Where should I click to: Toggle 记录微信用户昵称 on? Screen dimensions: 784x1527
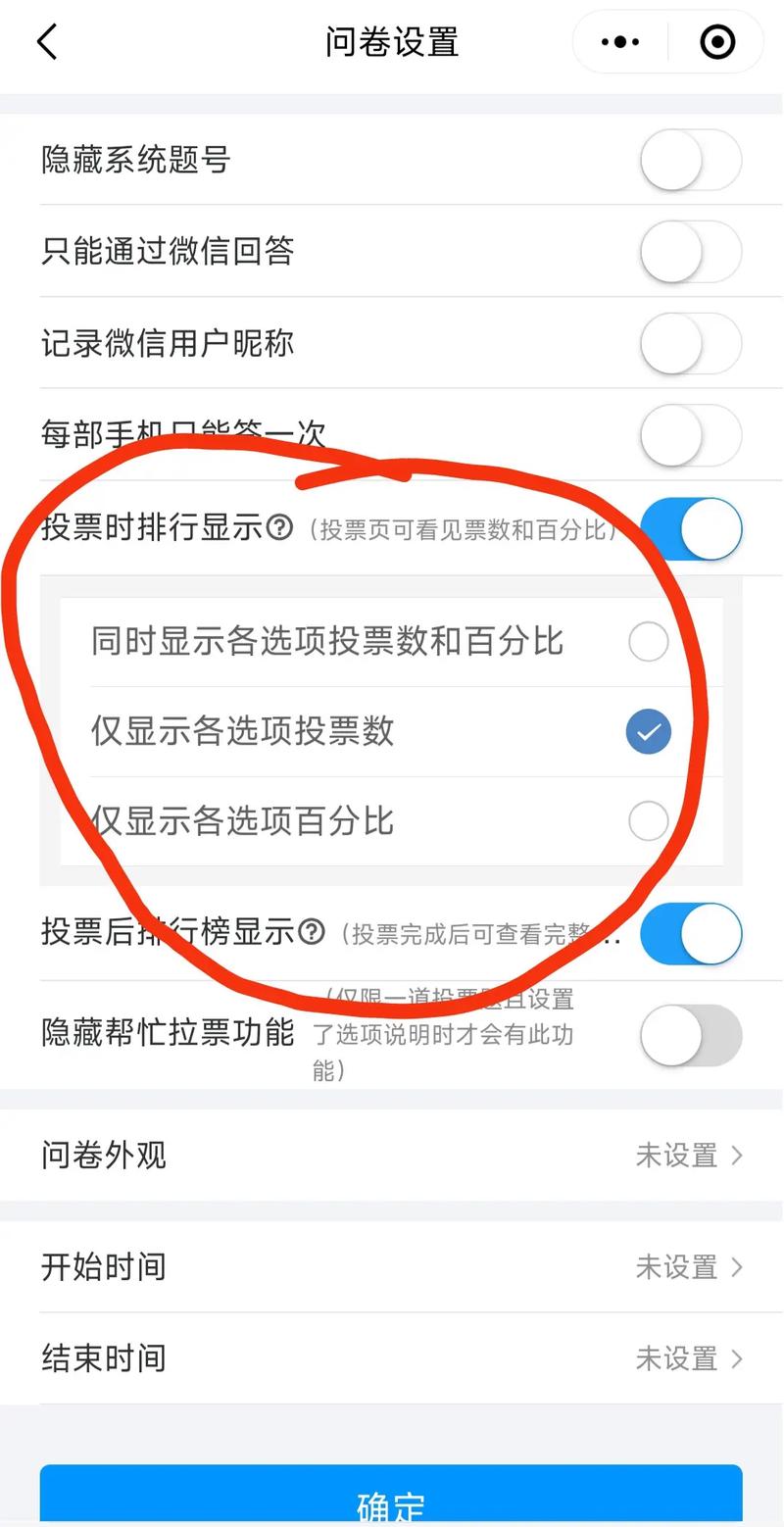click(x=690, y=343)
